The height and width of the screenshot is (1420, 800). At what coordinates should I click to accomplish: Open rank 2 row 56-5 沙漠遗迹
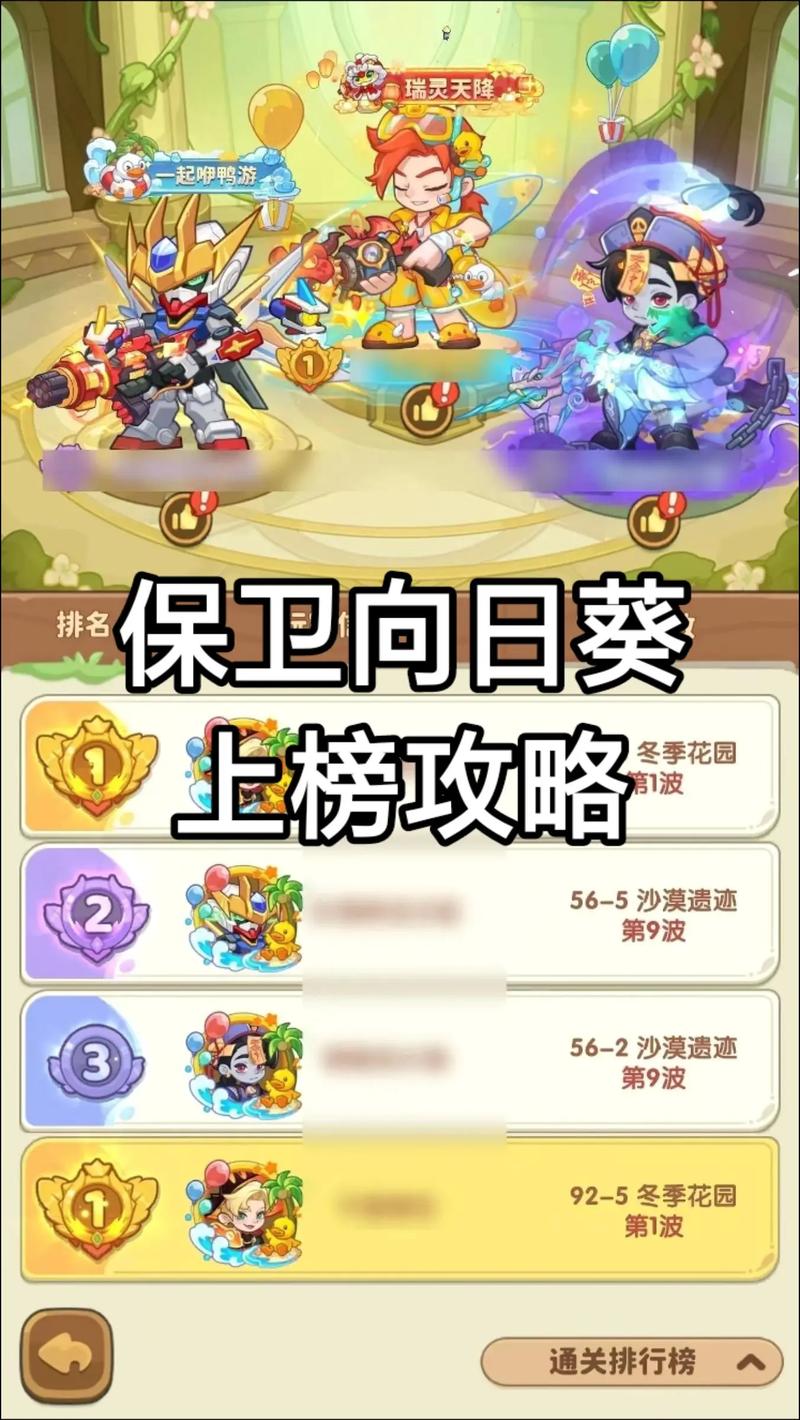[x=400, y=913]
